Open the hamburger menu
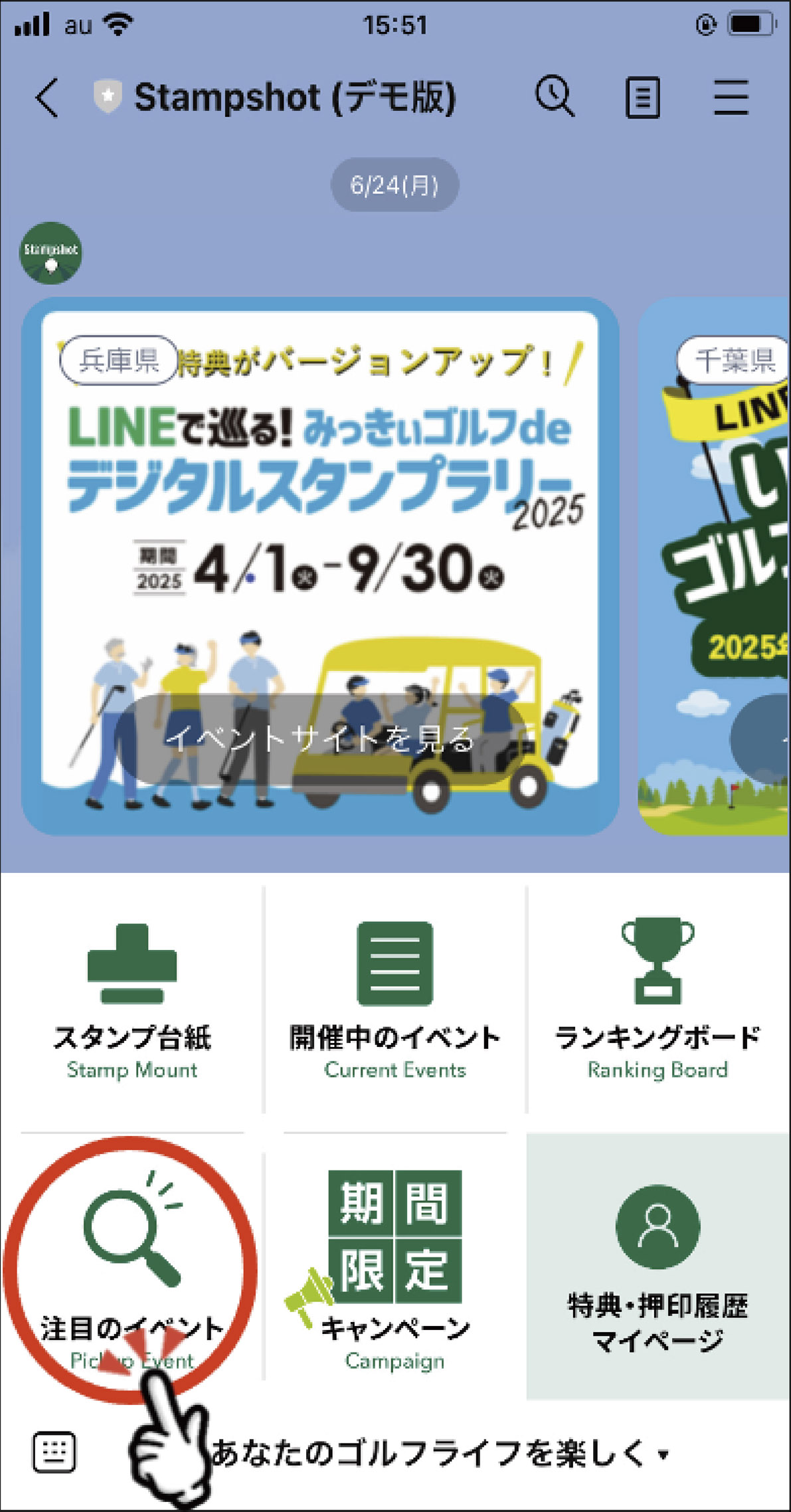The height and width of the screenshot is (1512, 791). pos(731,98)
